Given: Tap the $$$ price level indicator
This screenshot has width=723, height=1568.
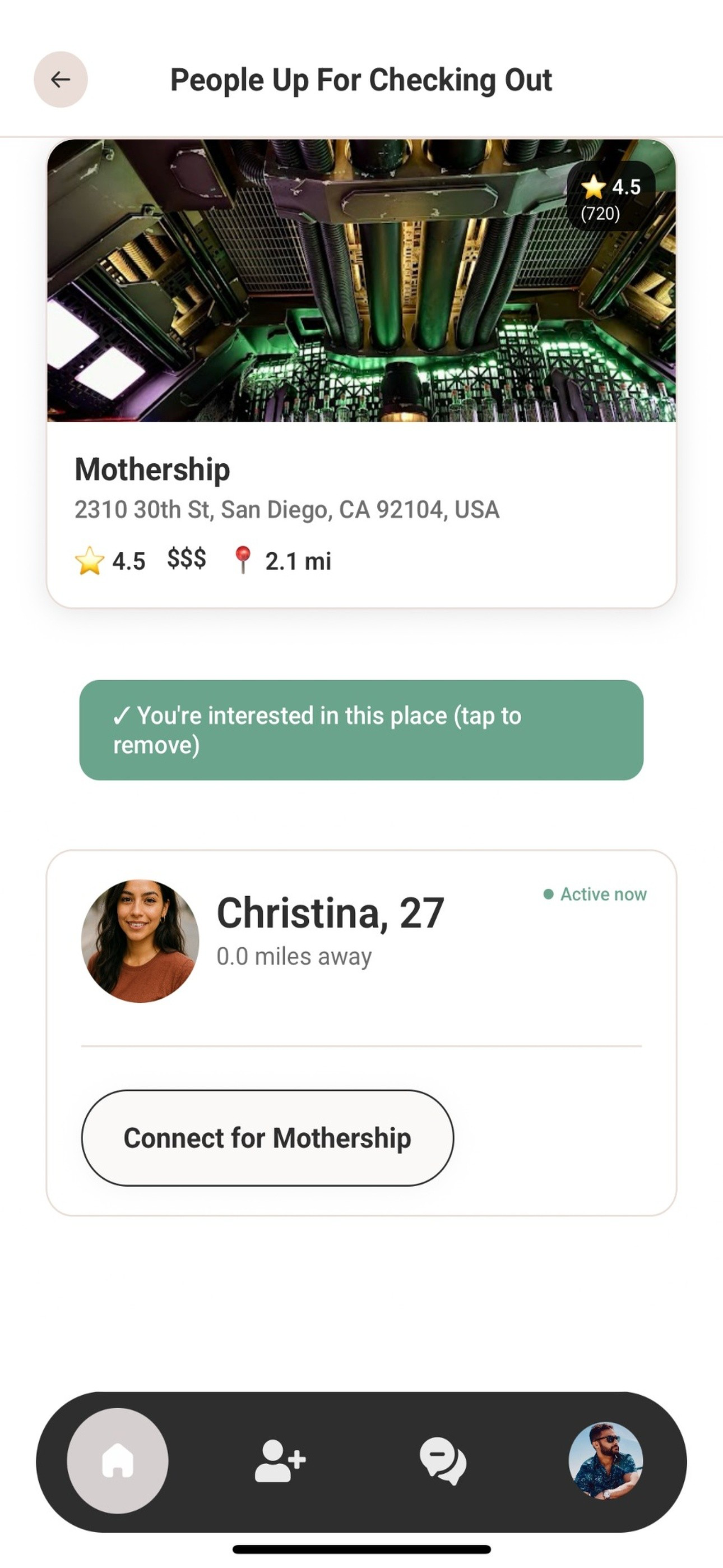Looking at the screenshot, I should [x=186, y=559].
